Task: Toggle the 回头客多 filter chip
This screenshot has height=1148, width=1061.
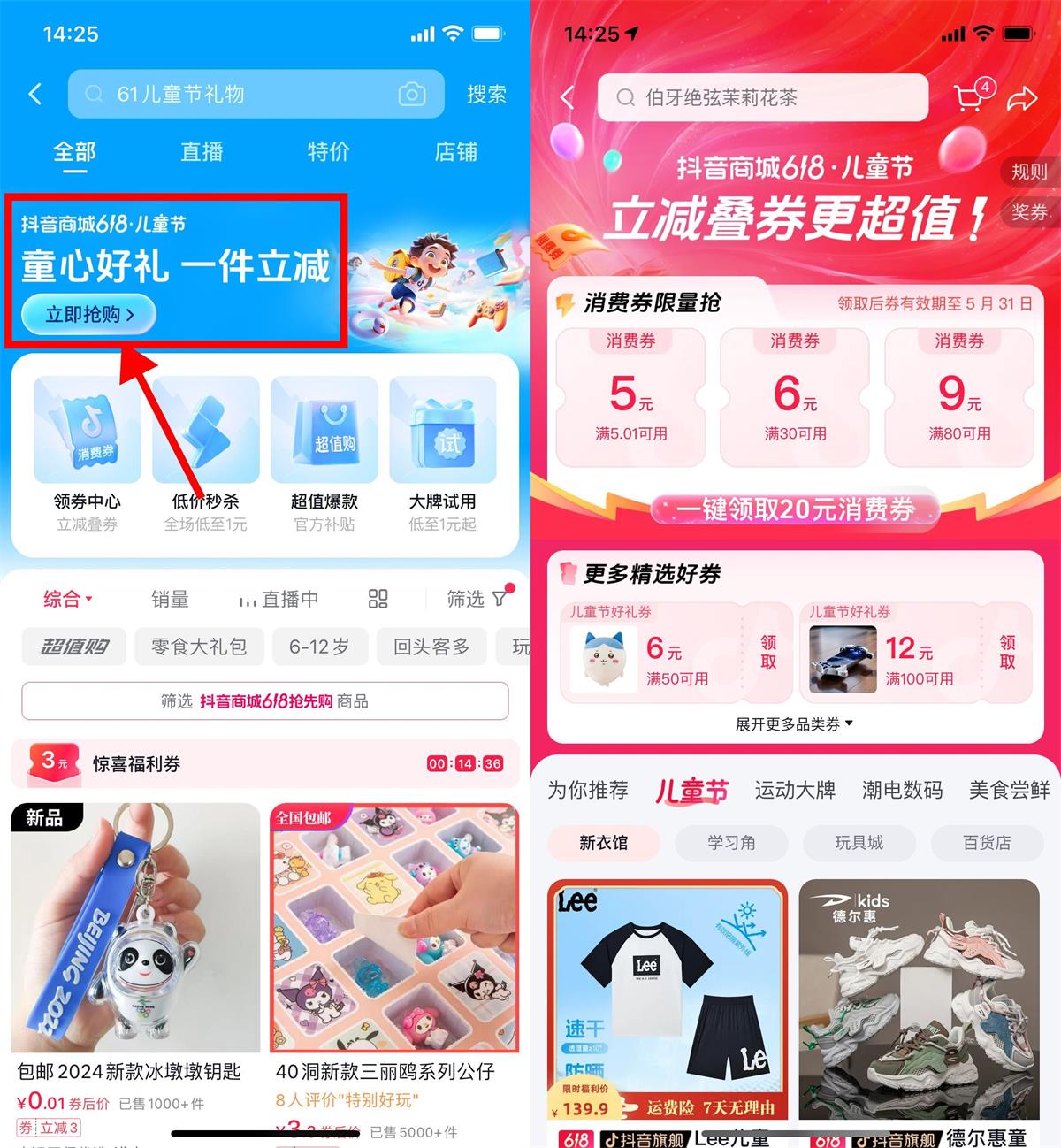Action: click(x=431, y=647)
